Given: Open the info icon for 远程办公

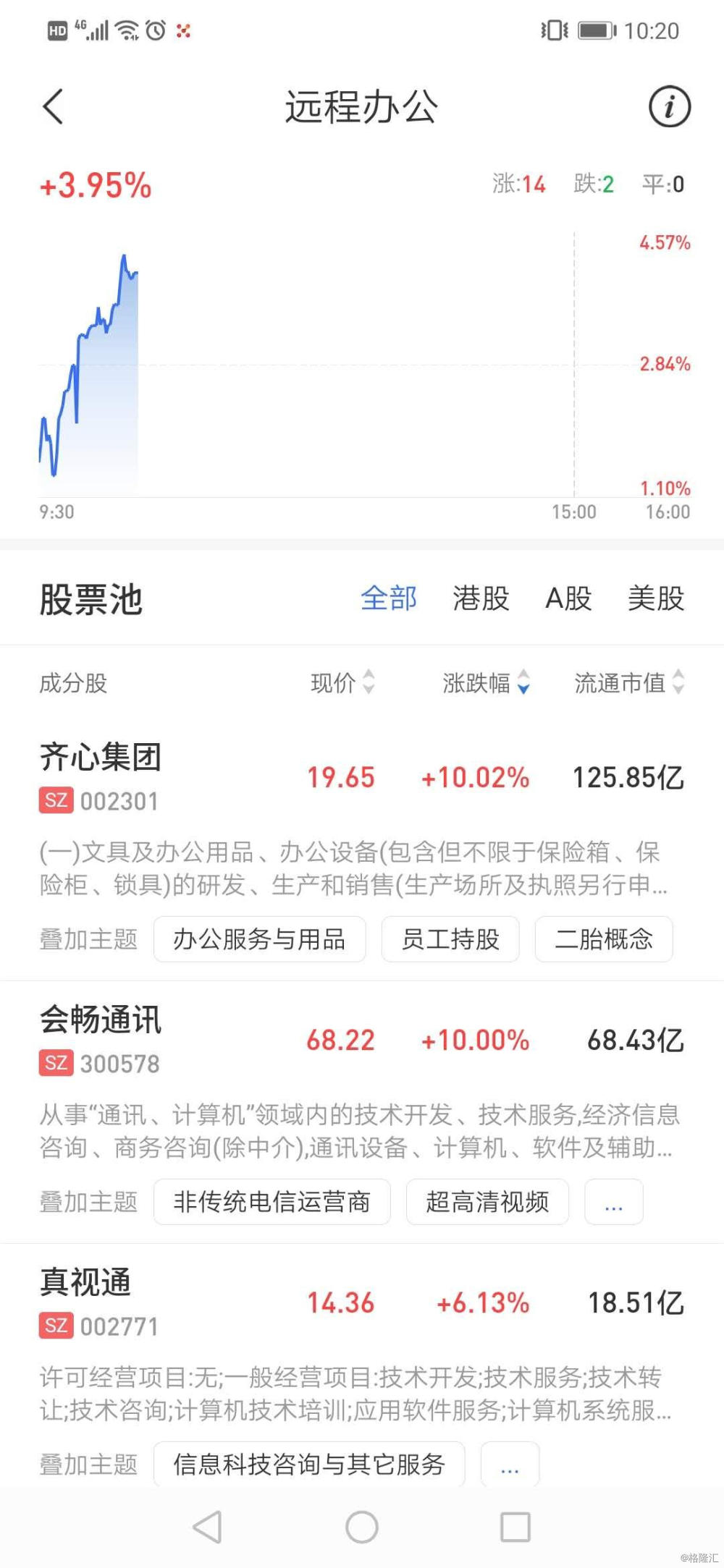Looking at the screenshot, I should [669, 106].
